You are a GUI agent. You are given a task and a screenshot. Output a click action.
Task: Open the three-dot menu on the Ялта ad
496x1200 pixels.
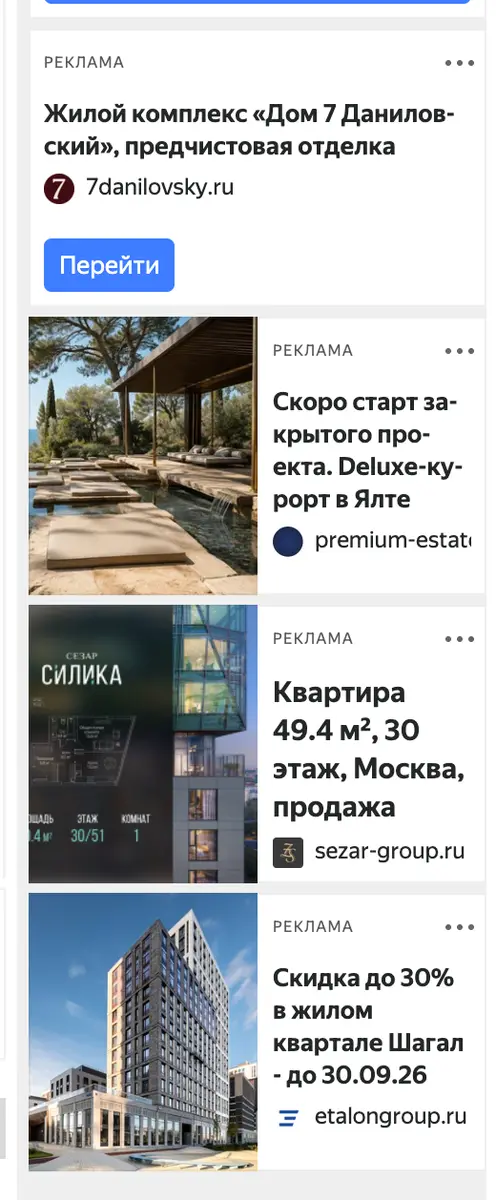click(x=459, y=351)
